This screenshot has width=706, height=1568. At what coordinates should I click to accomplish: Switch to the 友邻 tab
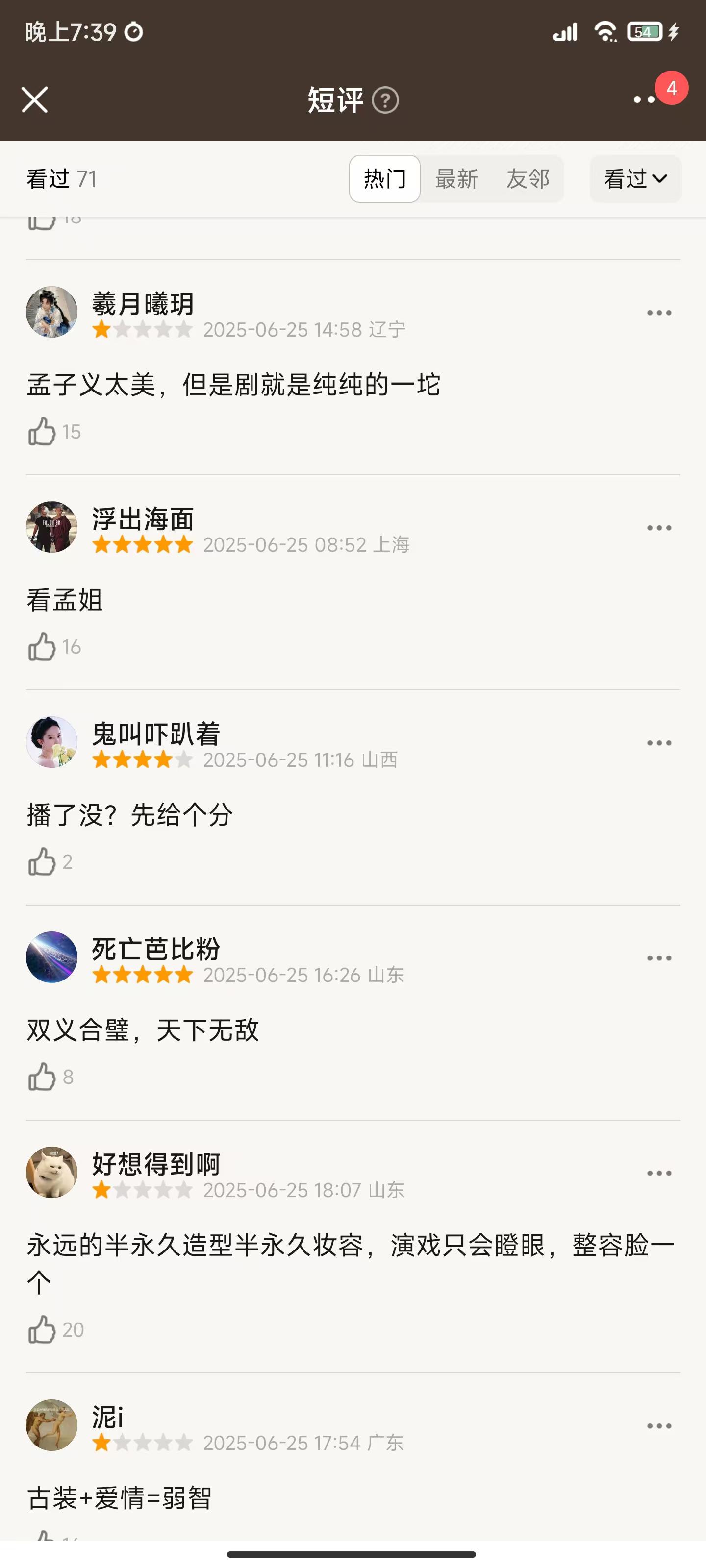(x=528, y=179)
